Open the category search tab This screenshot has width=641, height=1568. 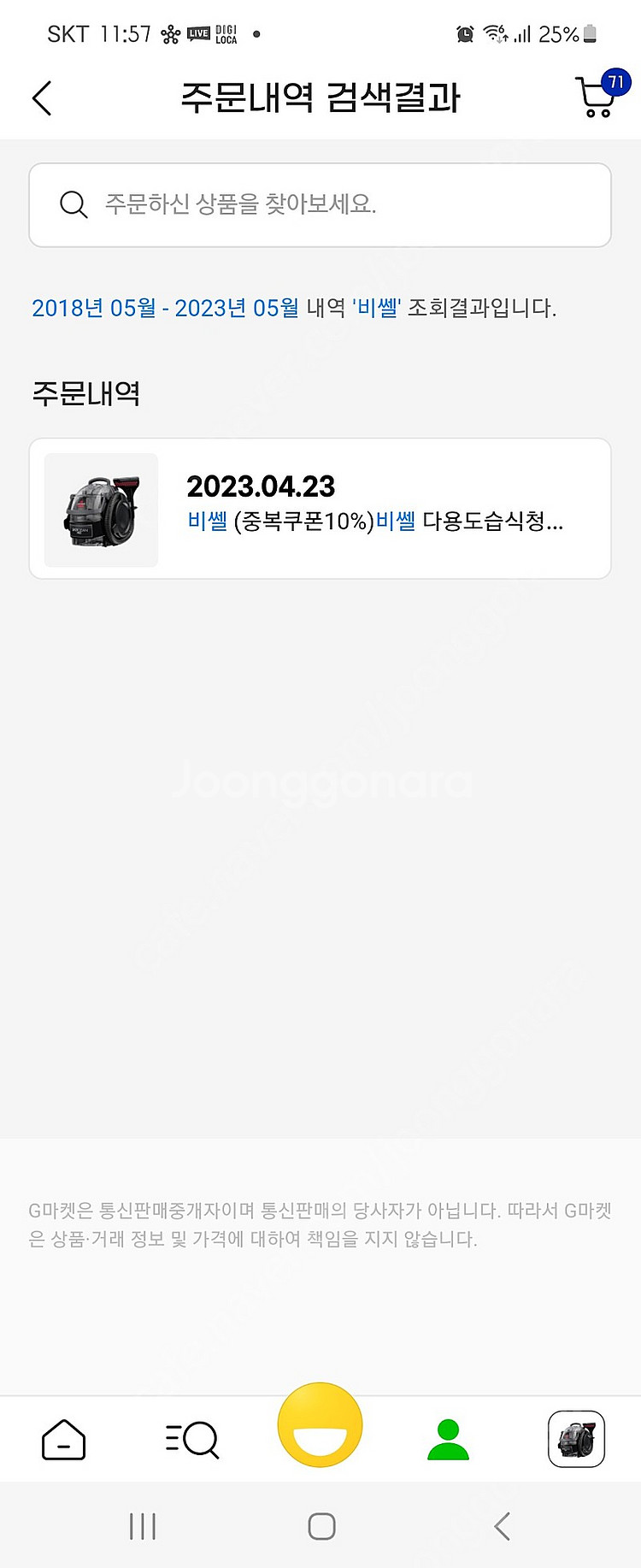(x=191, y=1440)
